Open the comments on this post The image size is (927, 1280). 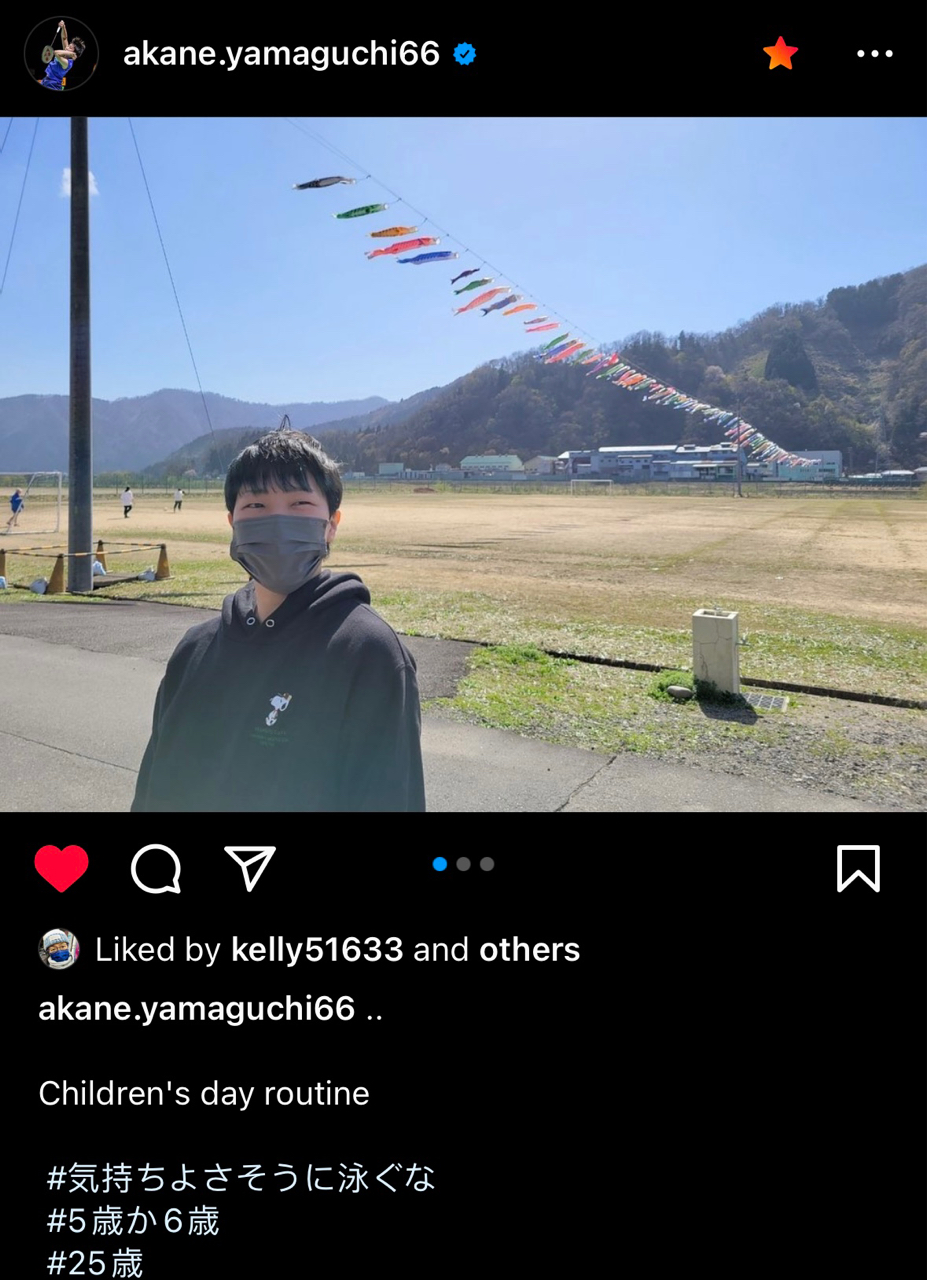[156, 867]
